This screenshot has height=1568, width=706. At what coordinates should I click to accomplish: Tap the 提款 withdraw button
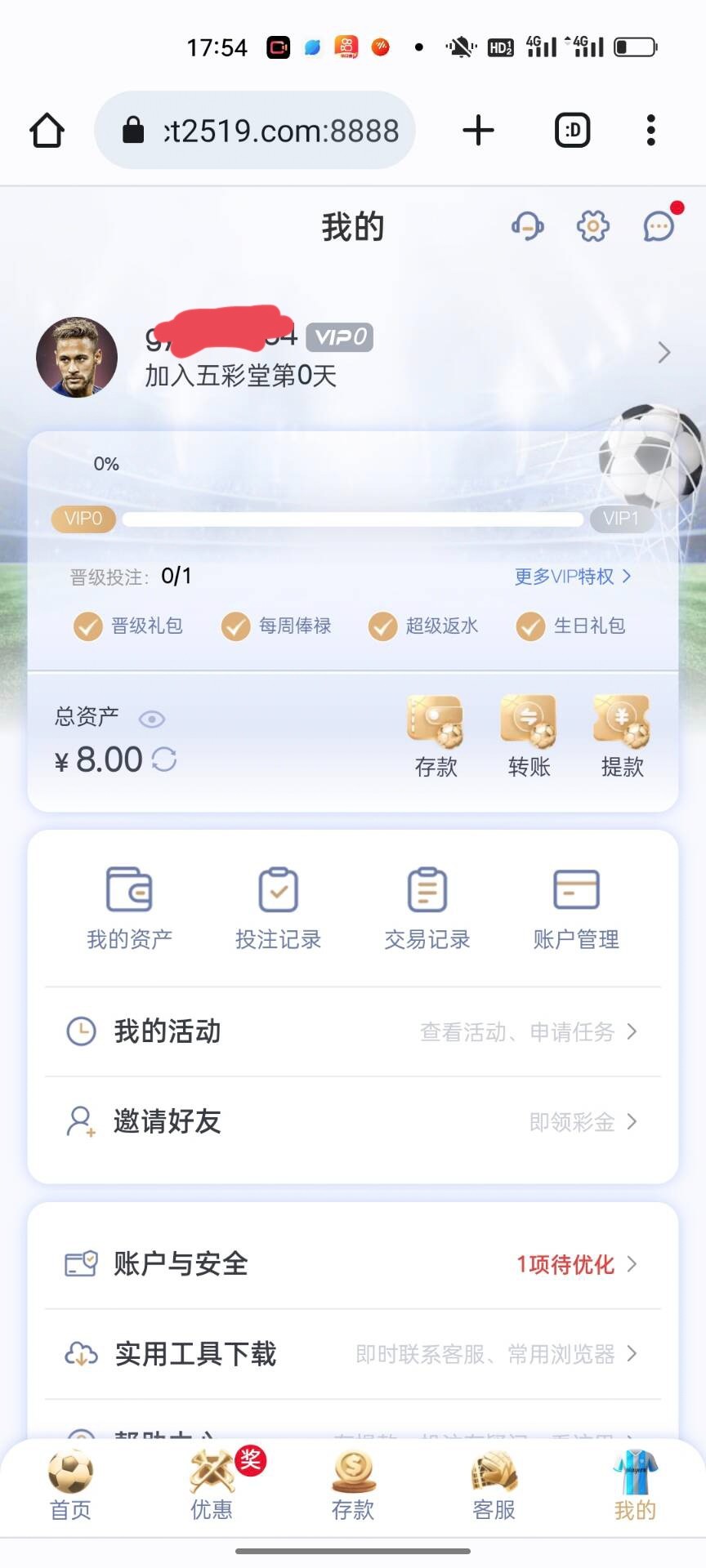point(622,736)
